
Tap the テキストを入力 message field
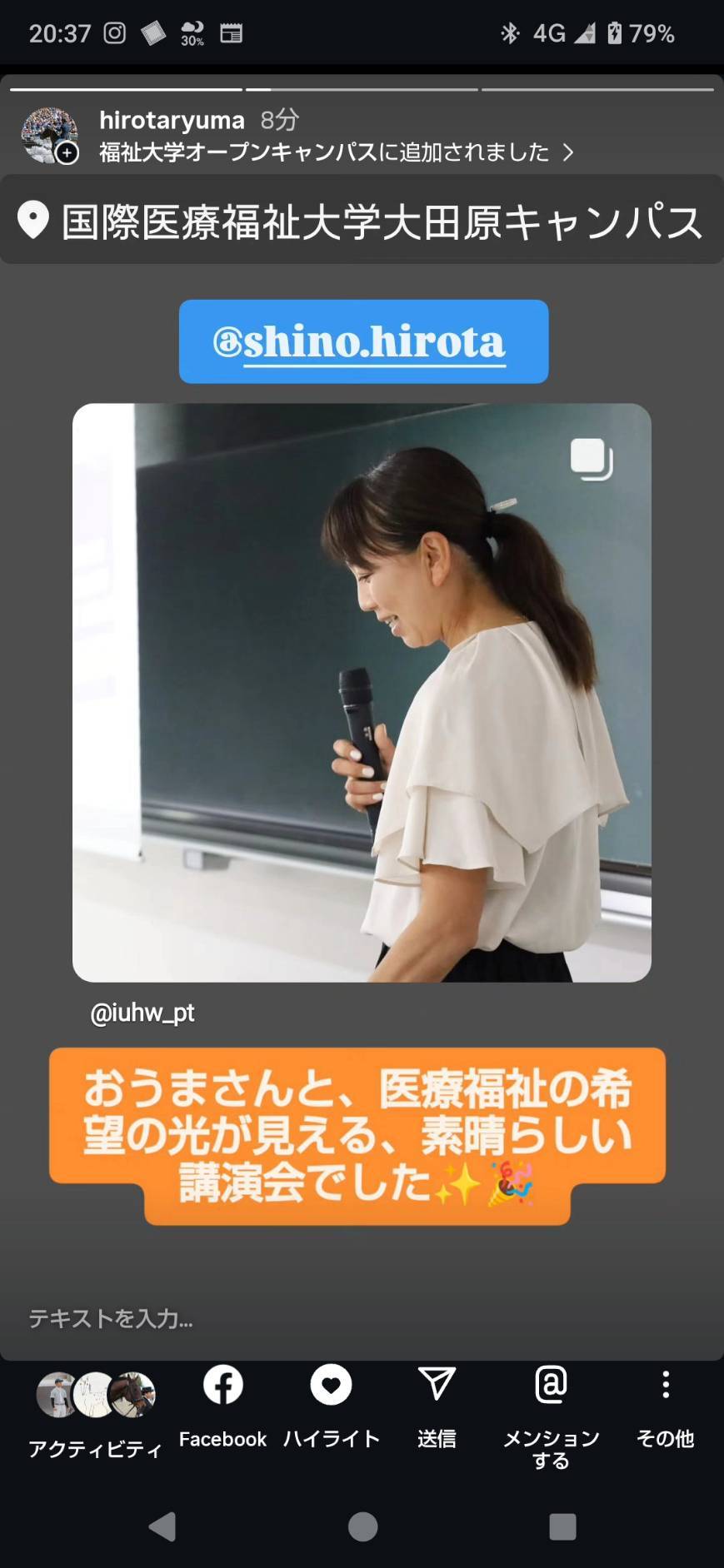(333, 1318)
